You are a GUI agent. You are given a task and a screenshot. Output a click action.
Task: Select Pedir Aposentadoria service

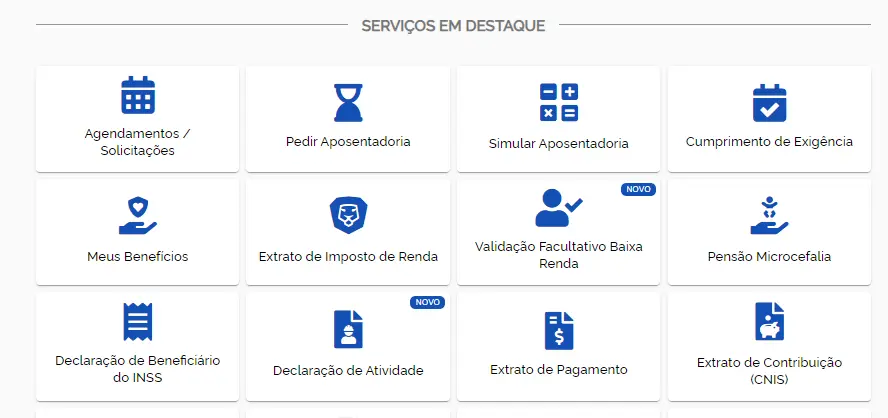click(x=348, y=119)
